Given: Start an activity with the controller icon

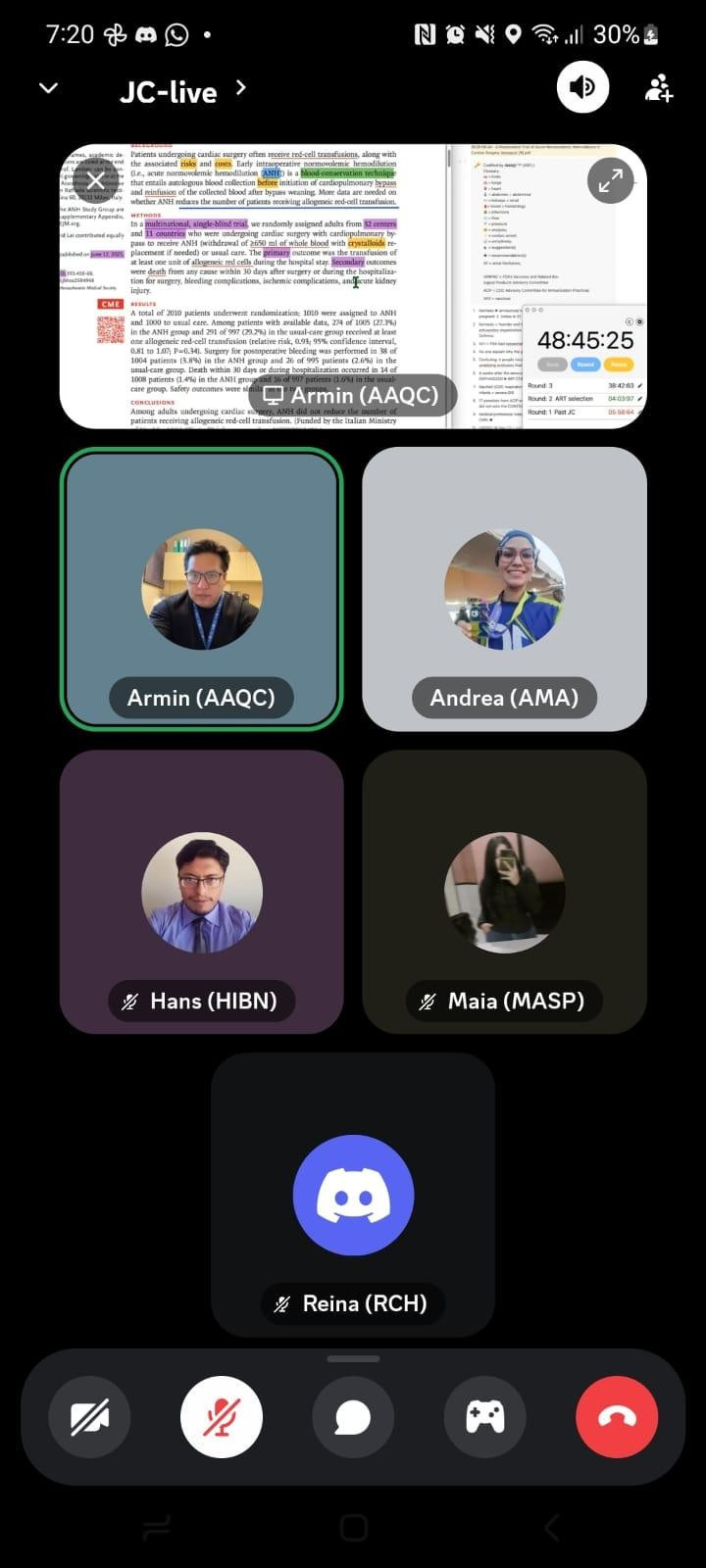Looking at the screenshot, I should pos(484,1417).
